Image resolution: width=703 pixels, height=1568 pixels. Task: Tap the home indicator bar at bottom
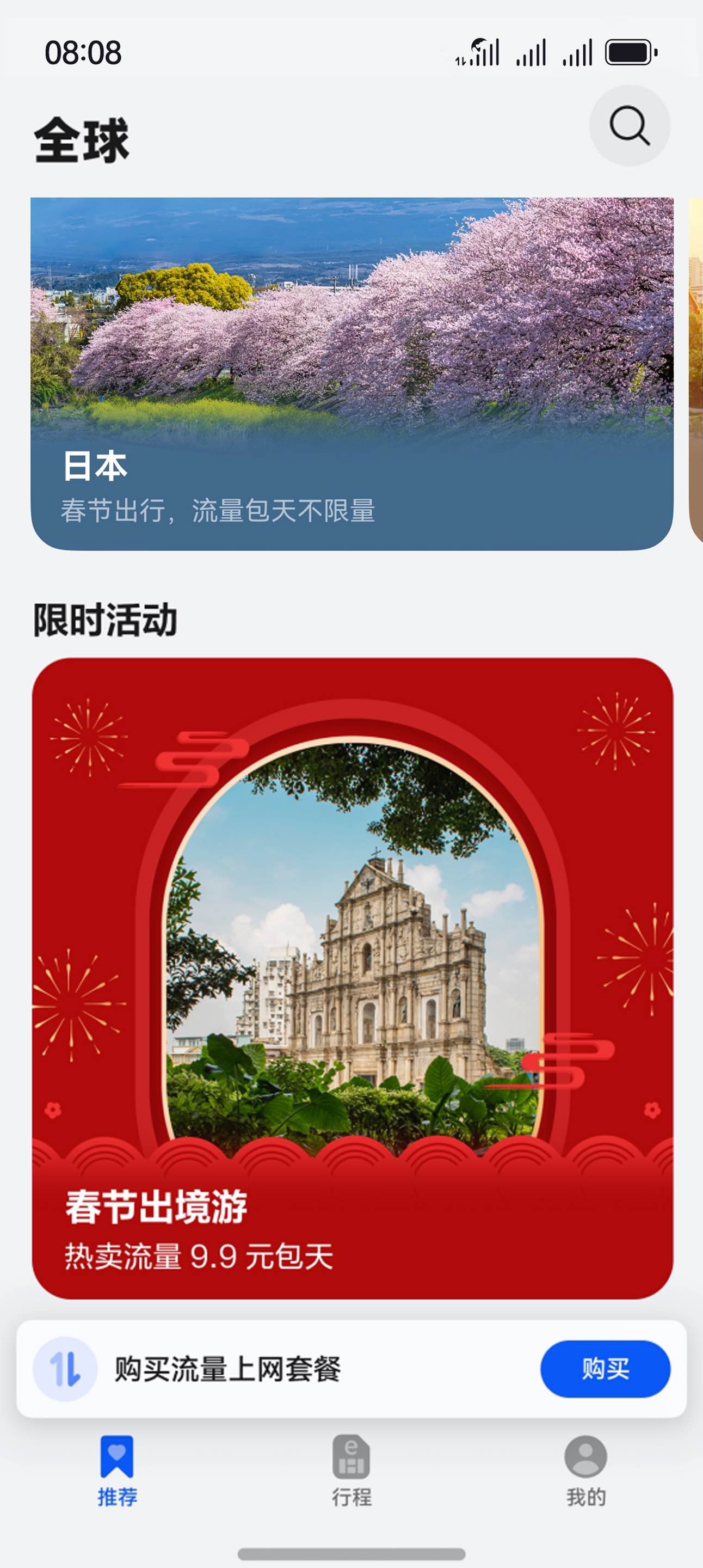point(351,1553)
